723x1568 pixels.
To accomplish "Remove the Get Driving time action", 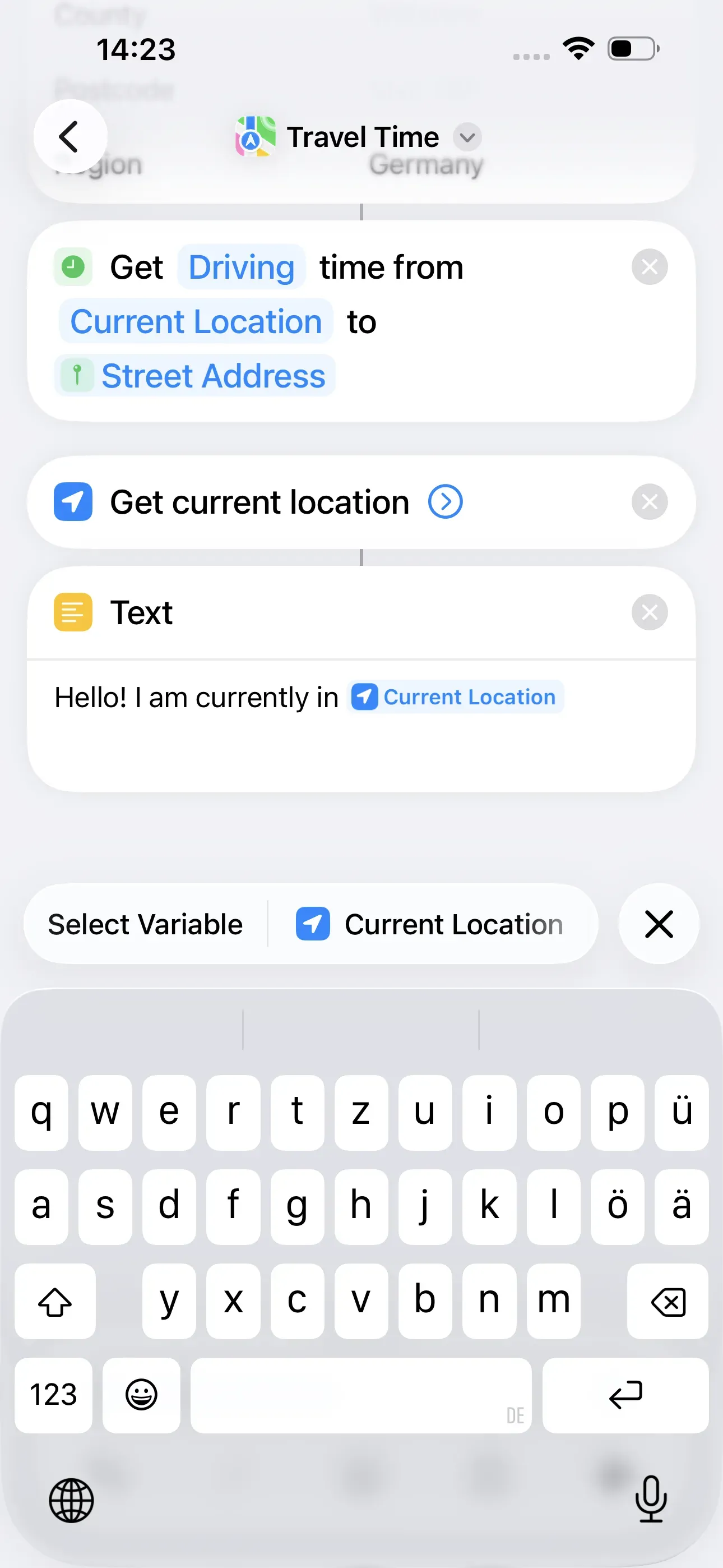I will [x=649, y=266].
